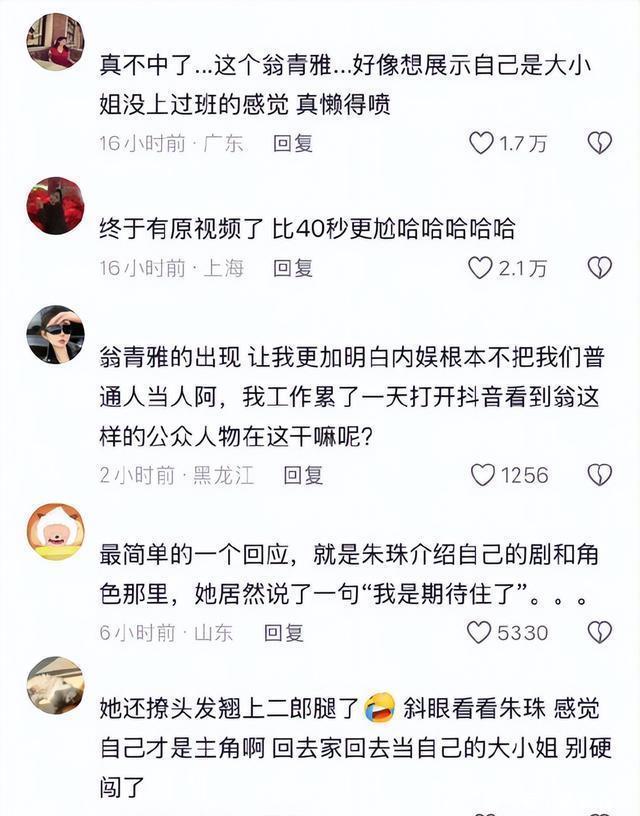
Task: Like the 黑龙江 comment with 1256 likes
Action: pos(483,474)
